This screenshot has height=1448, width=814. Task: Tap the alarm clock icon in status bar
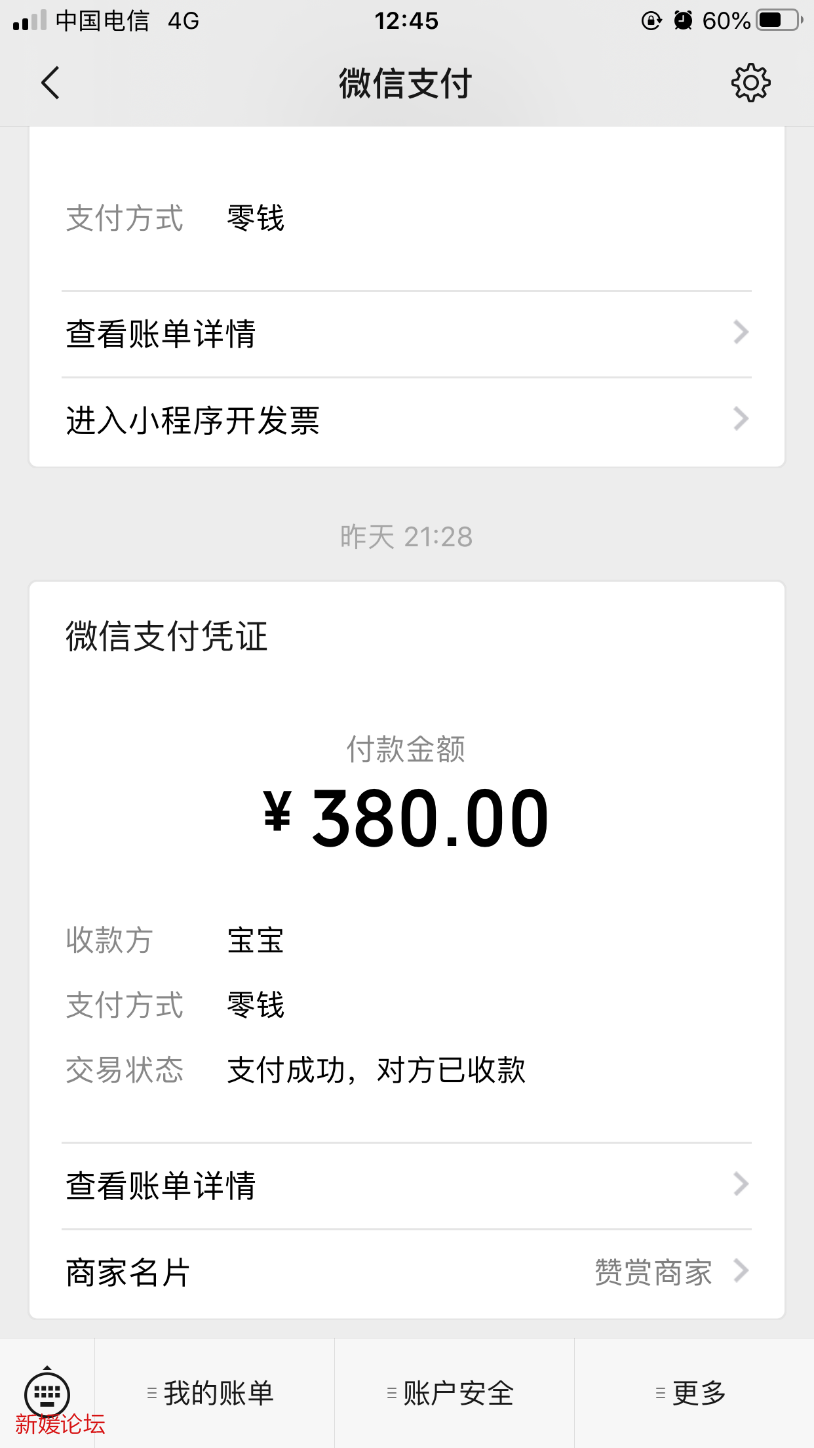pos(682,18)
